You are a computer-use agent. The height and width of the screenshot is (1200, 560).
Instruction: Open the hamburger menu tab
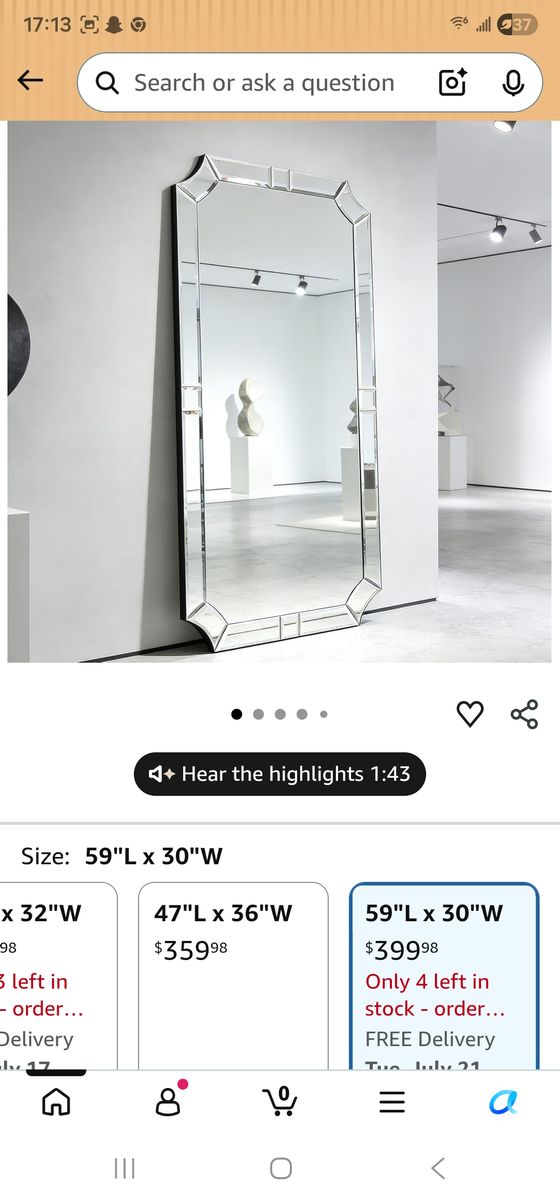pyautogui.click(x=392, y=1102)
